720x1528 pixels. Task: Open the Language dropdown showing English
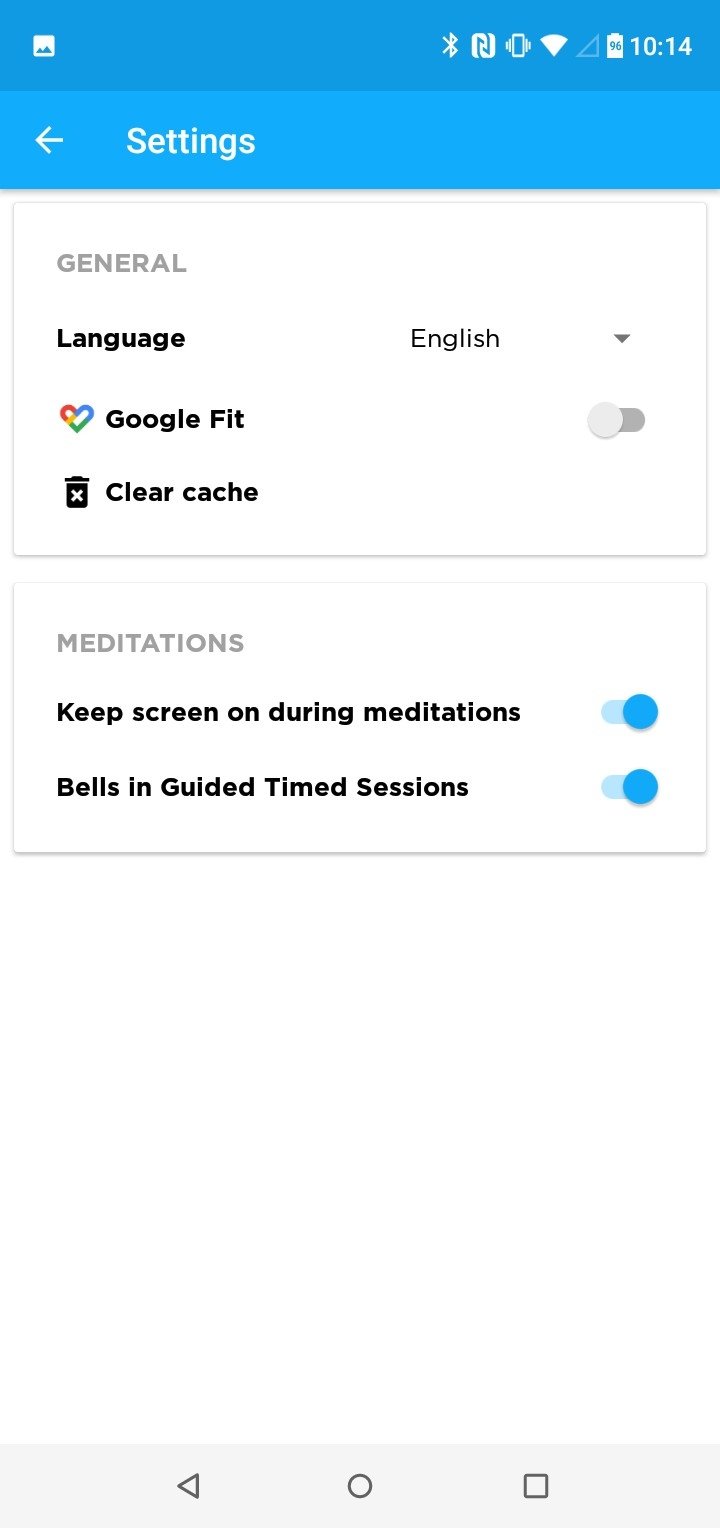coord(520,339)
